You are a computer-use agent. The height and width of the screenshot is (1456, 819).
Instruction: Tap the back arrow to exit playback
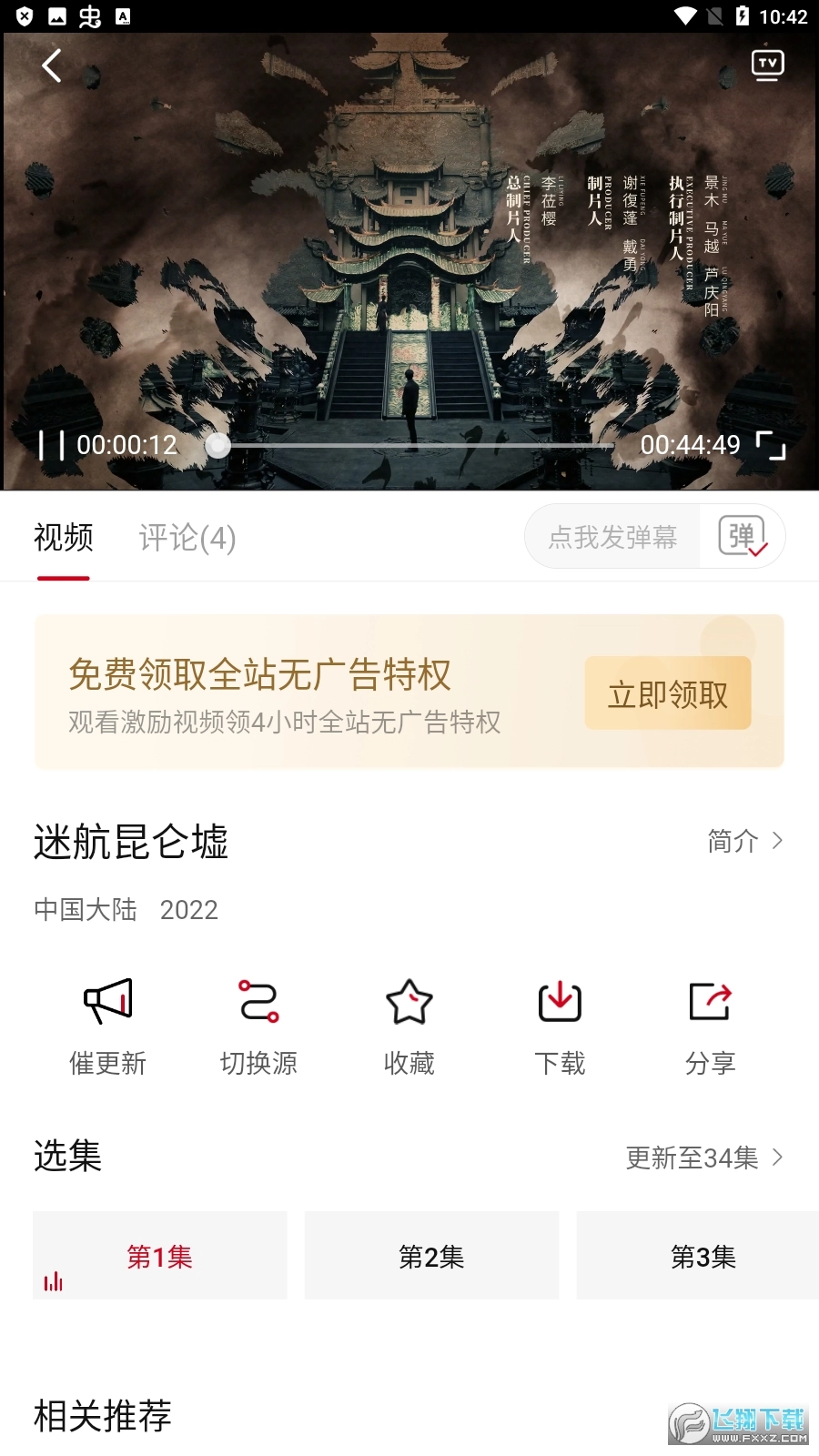tap(52, 66)
